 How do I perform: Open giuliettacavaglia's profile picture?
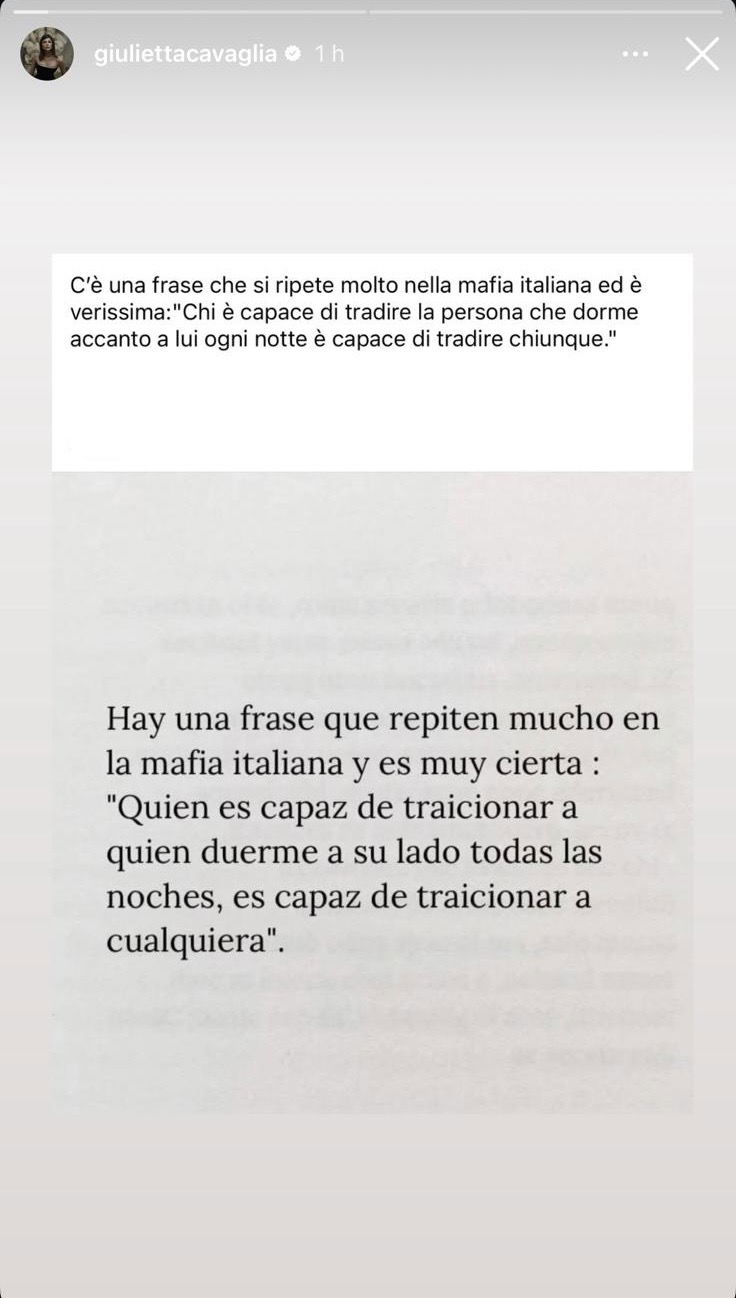pyautogui.click(x=47, y=54)
